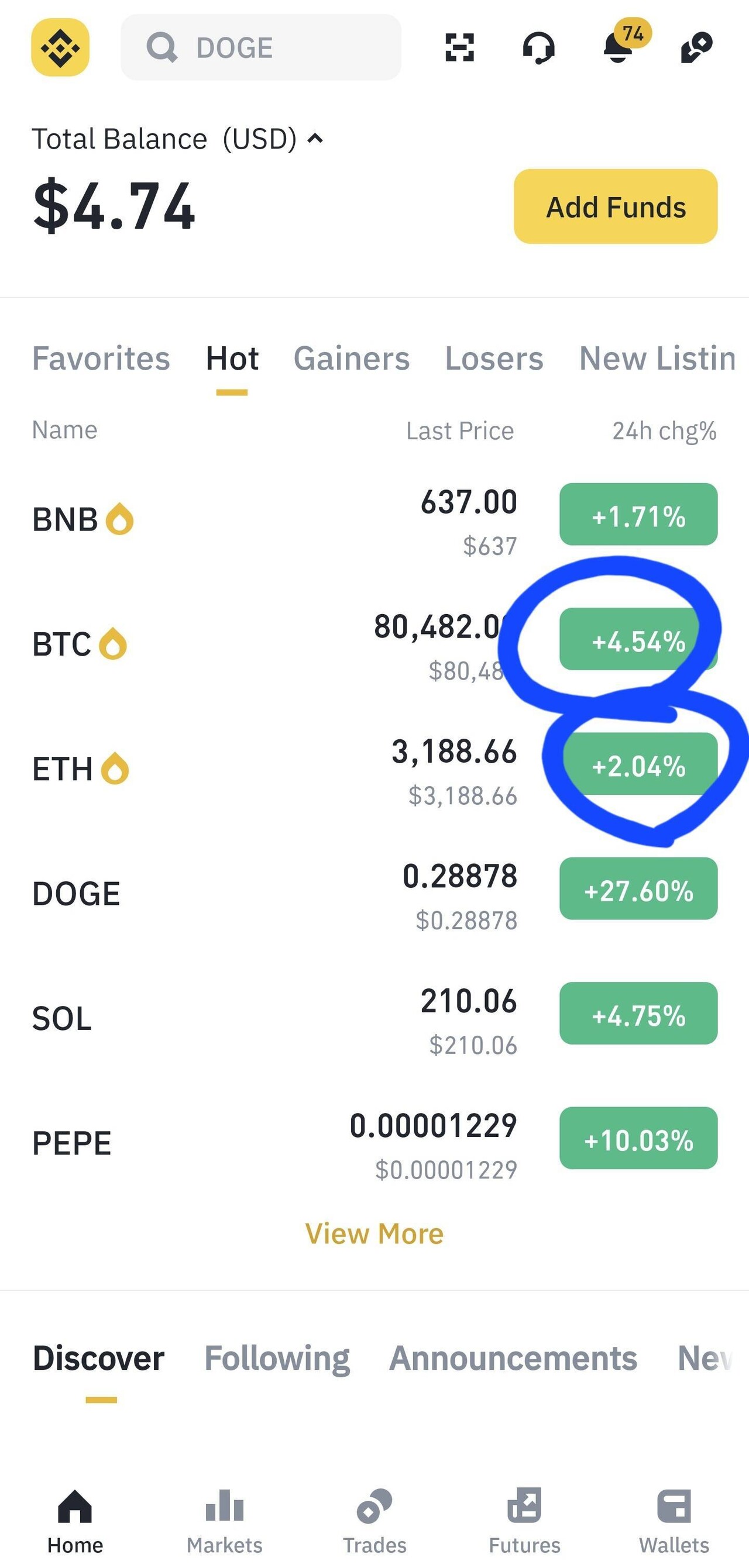The height and width of the screenshot is (1568, 749).
Task: Tap the Add Funds button
Action: (x=615, y=207)
